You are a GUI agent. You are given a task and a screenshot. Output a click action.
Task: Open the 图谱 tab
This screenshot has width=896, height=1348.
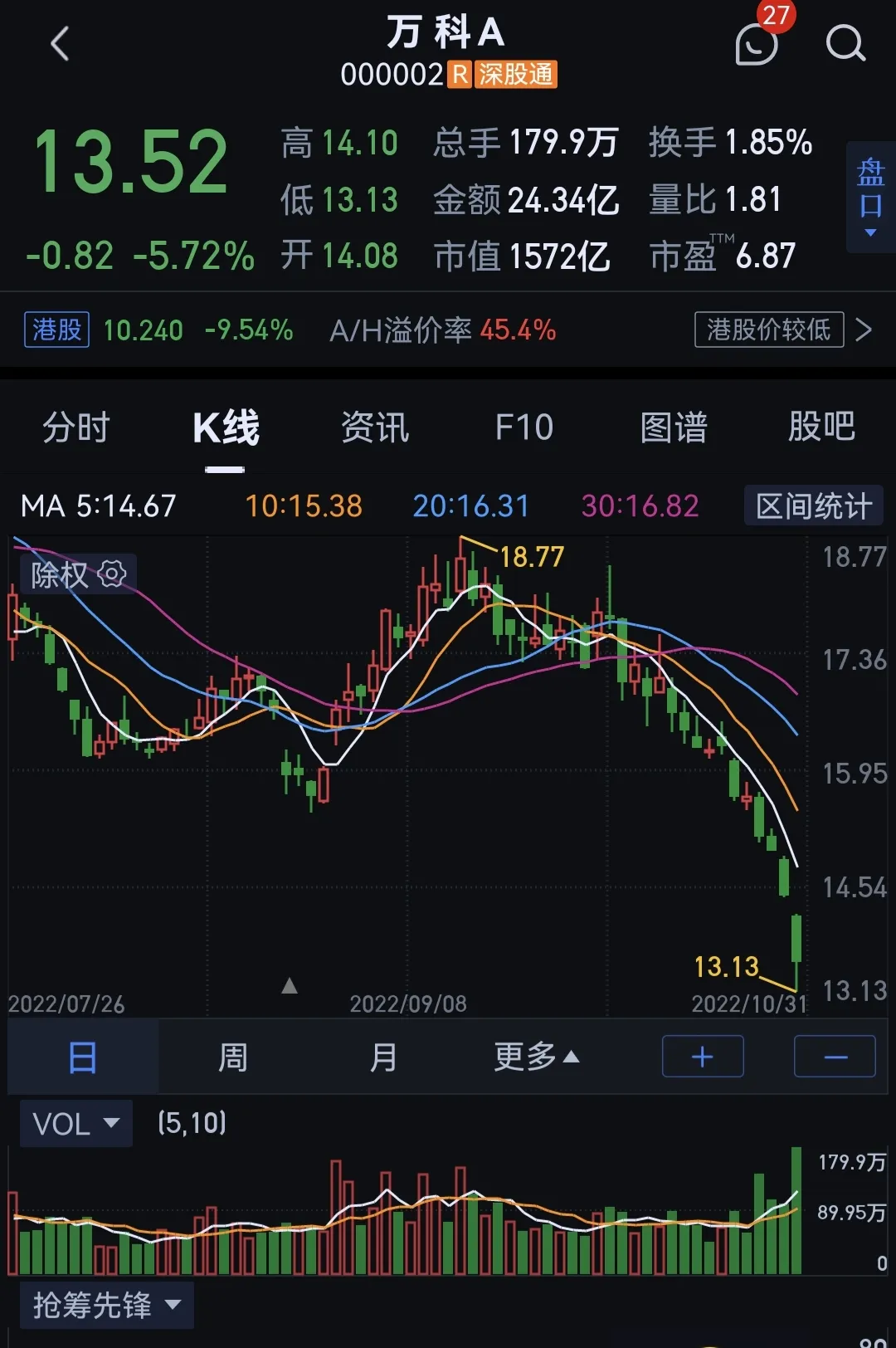pos(674,427)
